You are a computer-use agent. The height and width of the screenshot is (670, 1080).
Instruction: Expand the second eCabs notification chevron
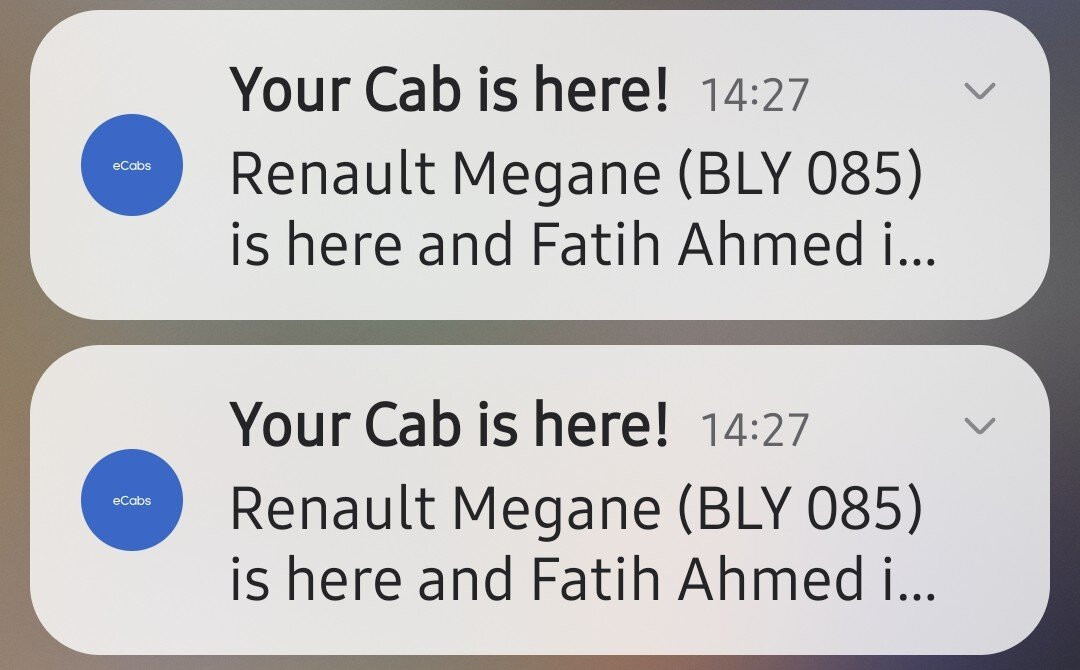tap(979, 427)
